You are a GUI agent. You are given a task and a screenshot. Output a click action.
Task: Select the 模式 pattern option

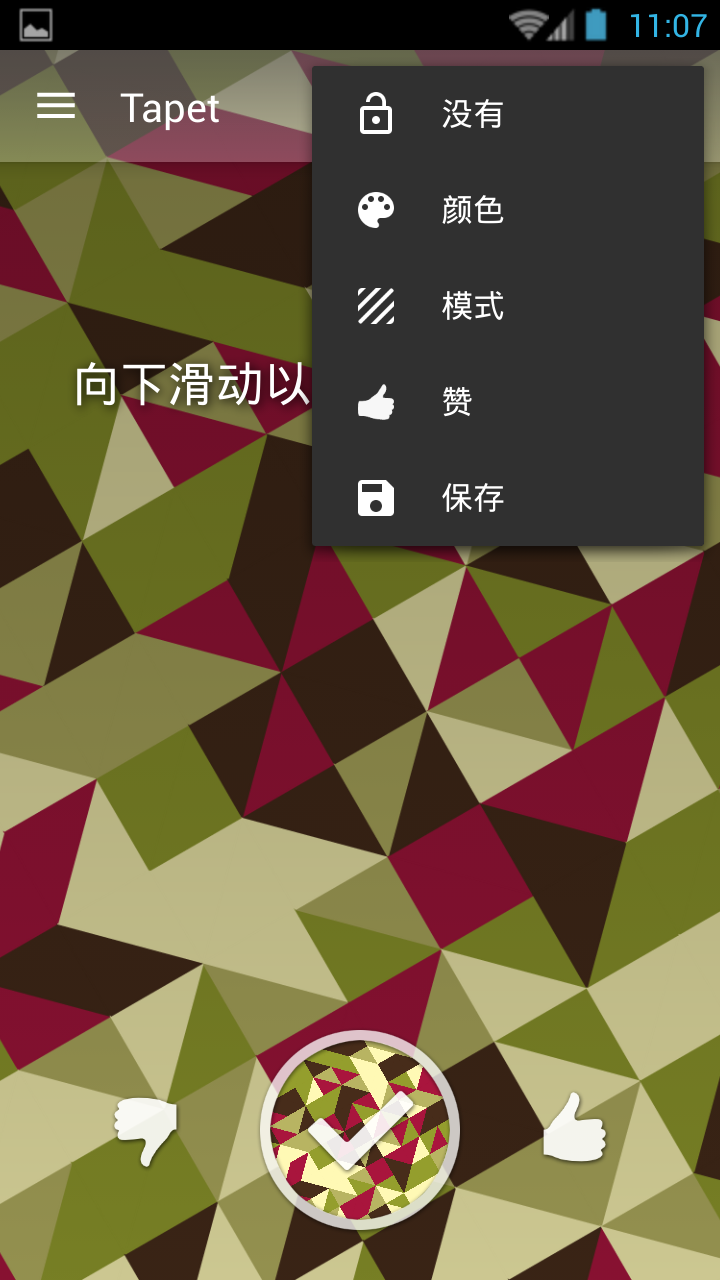tap(507, 306)
